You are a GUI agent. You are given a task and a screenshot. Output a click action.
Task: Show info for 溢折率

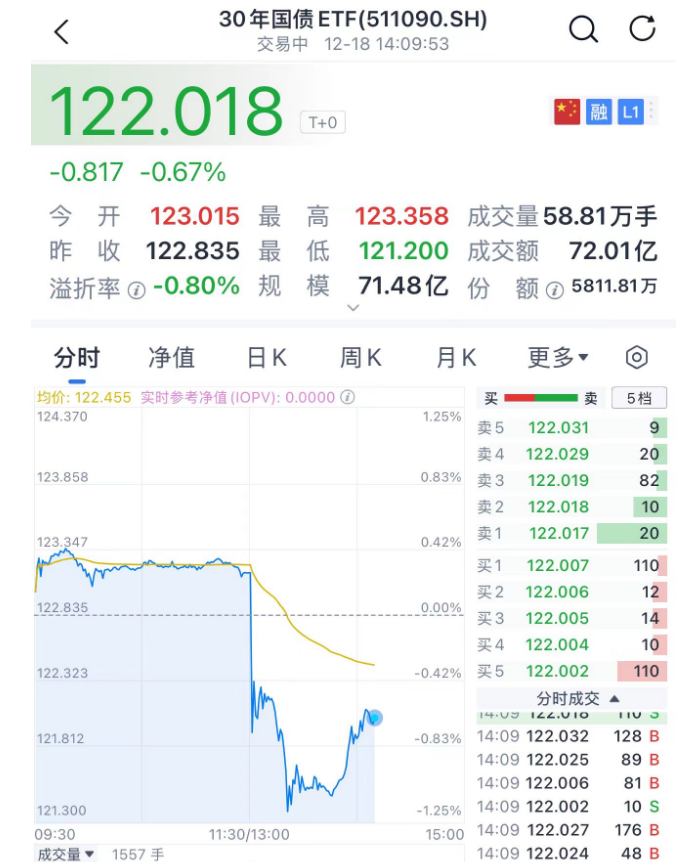[137, 290]
